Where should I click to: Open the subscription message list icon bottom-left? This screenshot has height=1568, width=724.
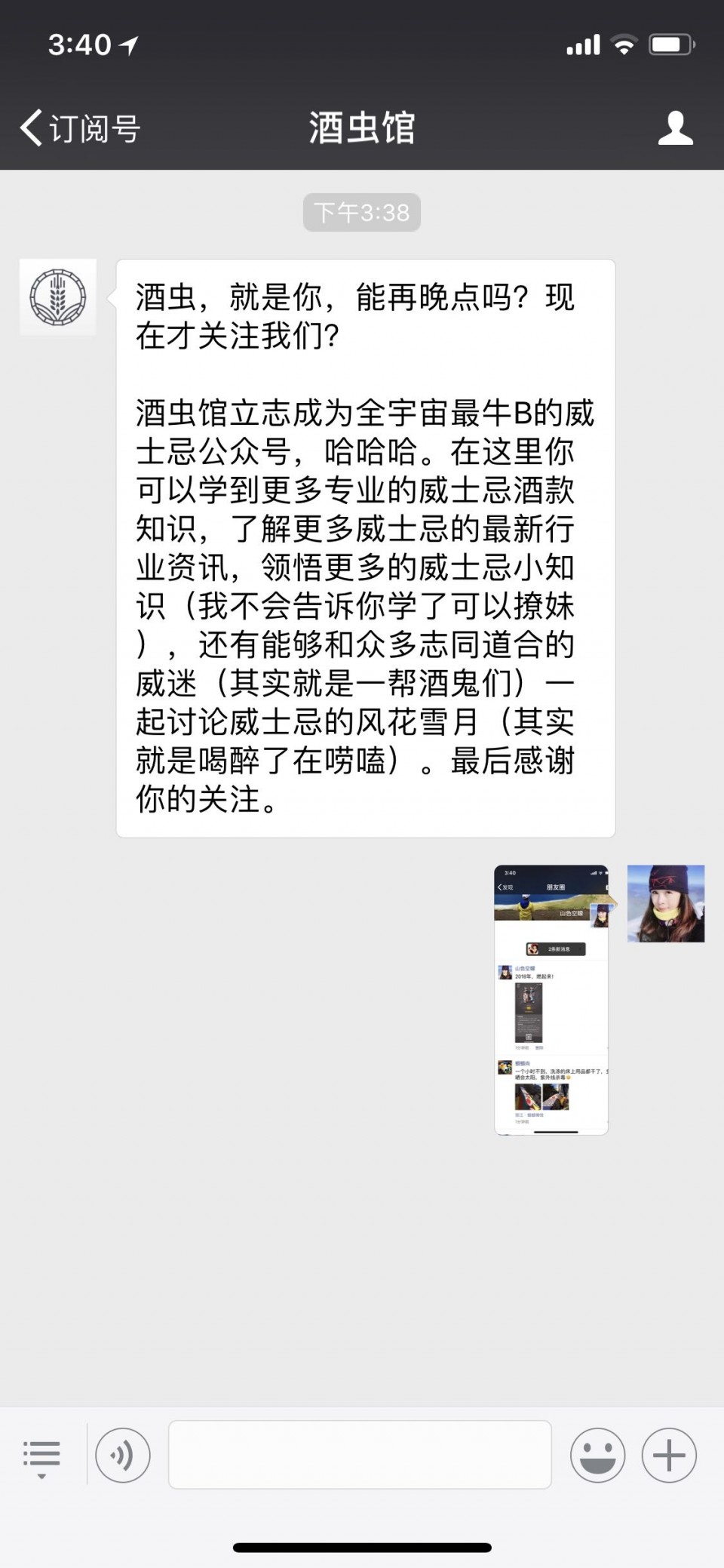coord(43,1455)
